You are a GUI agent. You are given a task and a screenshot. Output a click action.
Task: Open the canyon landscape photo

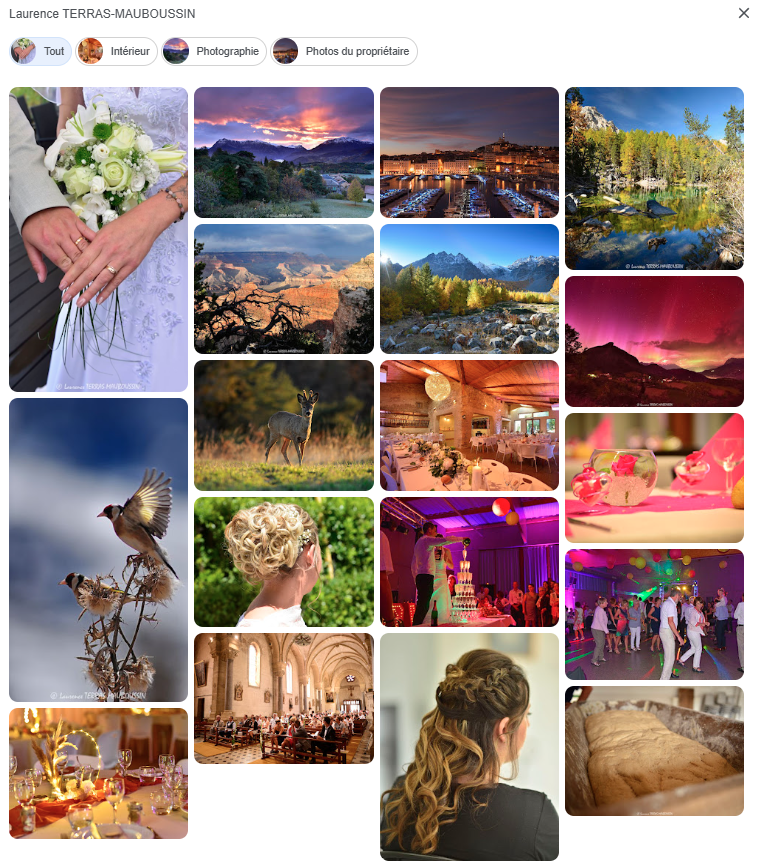pyautogui.click(x=283, y=289)
